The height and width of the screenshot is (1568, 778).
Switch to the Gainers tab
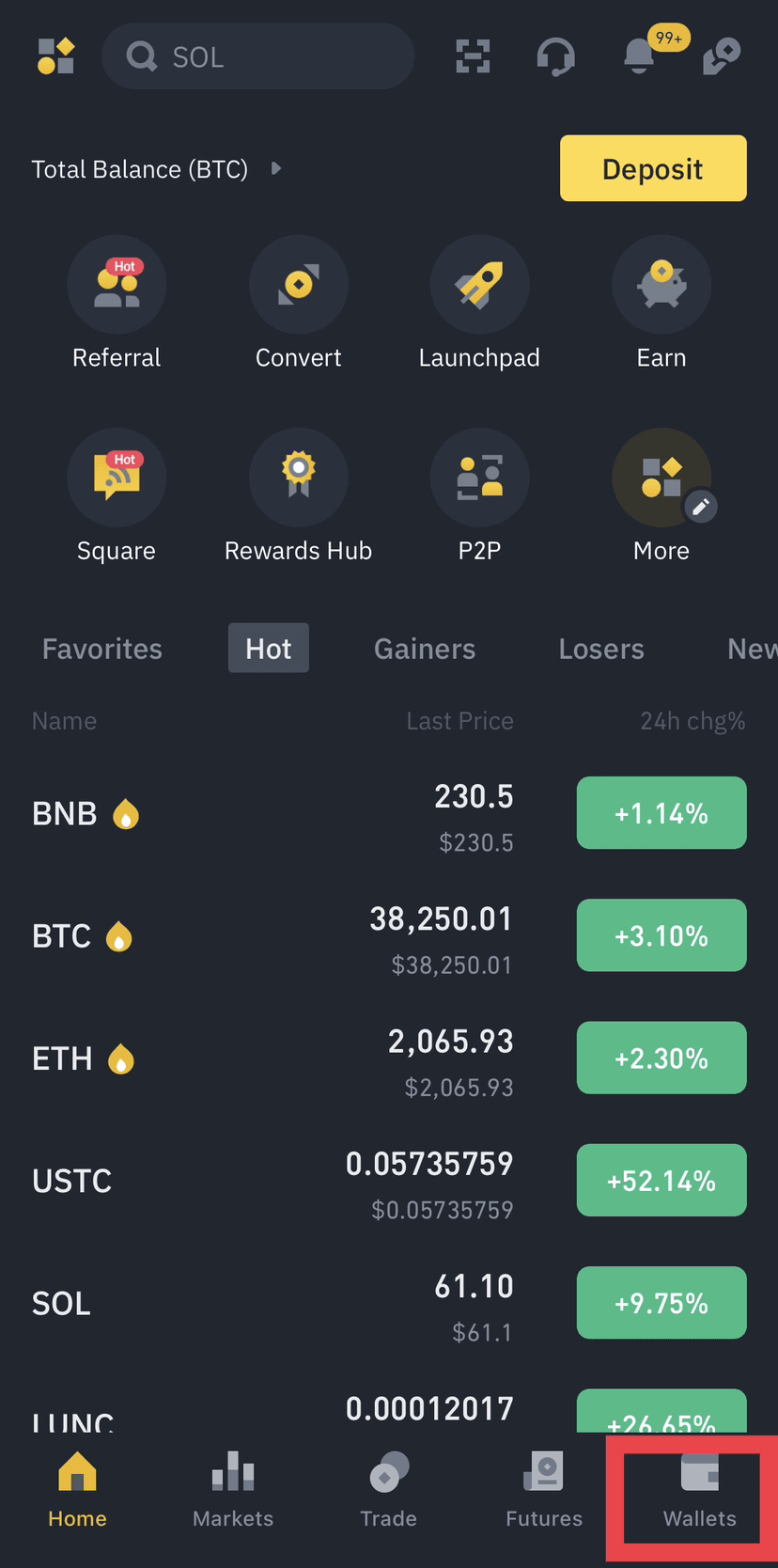coord(425,649)
